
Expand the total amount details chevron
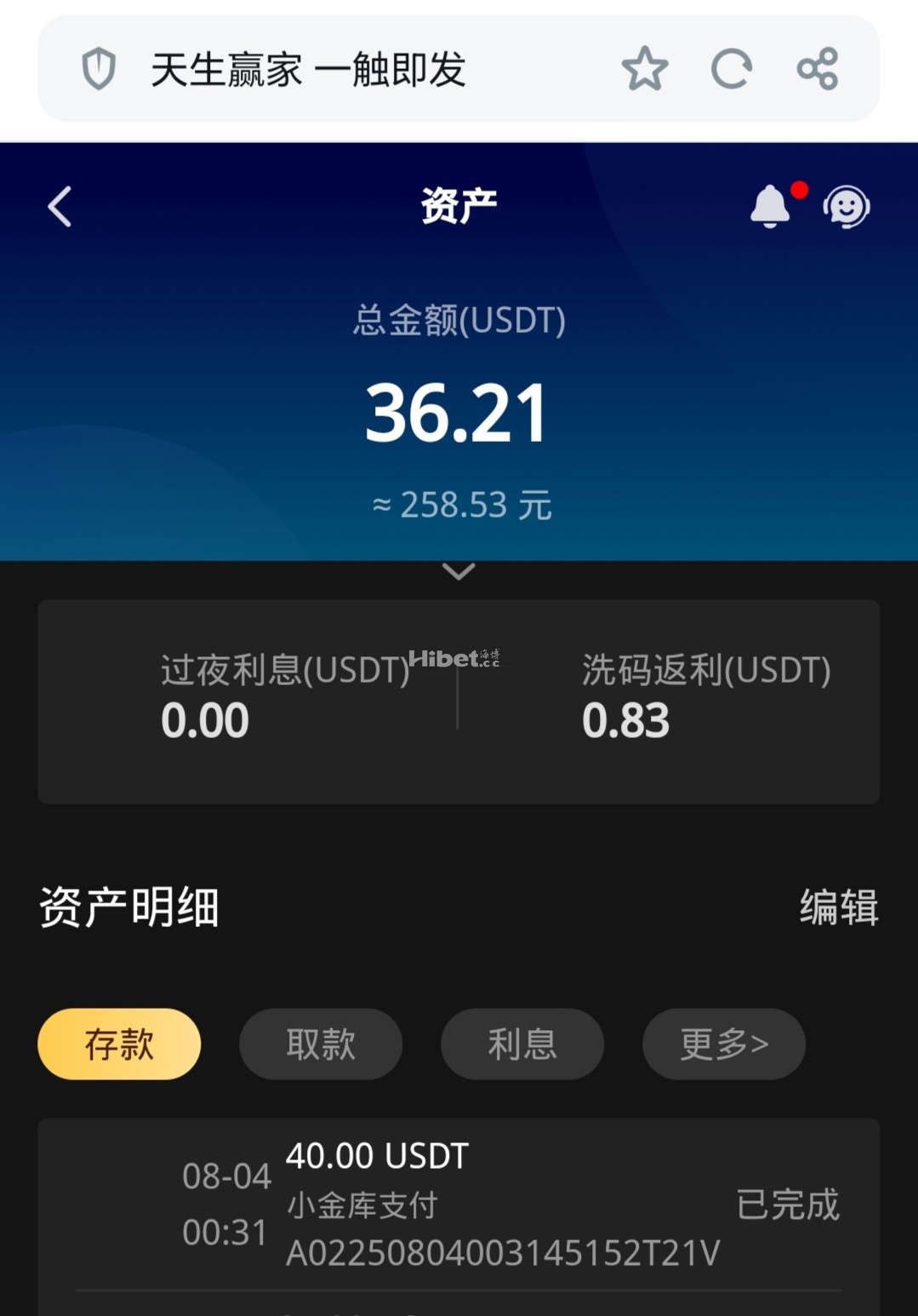pos(459,572)
